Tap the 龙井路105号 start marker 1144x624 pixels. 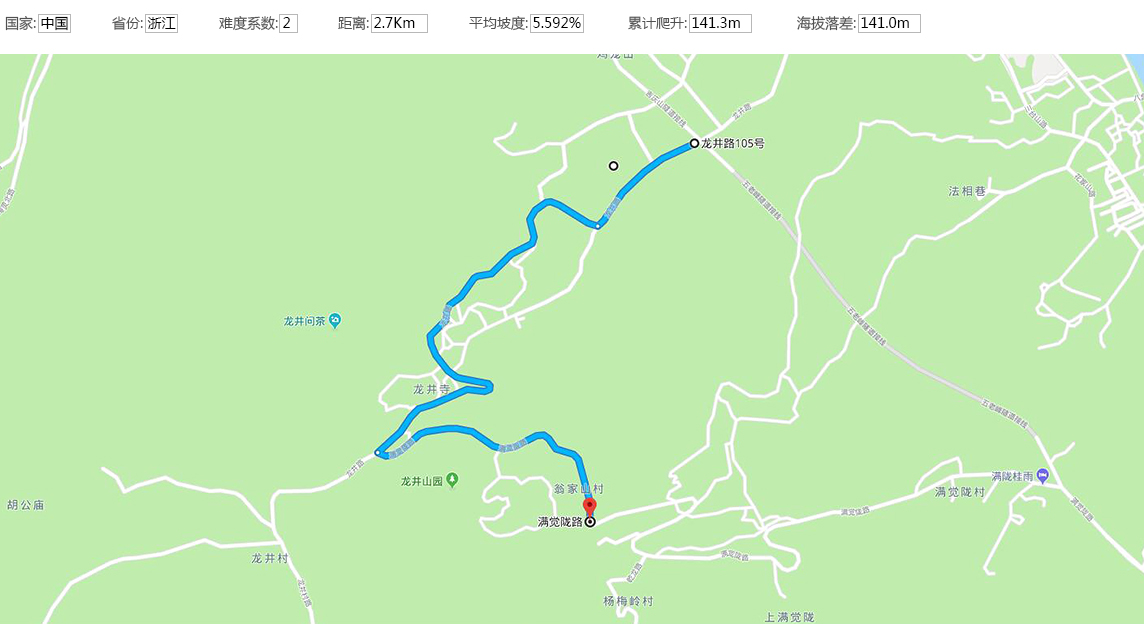[x=694, y=143]
